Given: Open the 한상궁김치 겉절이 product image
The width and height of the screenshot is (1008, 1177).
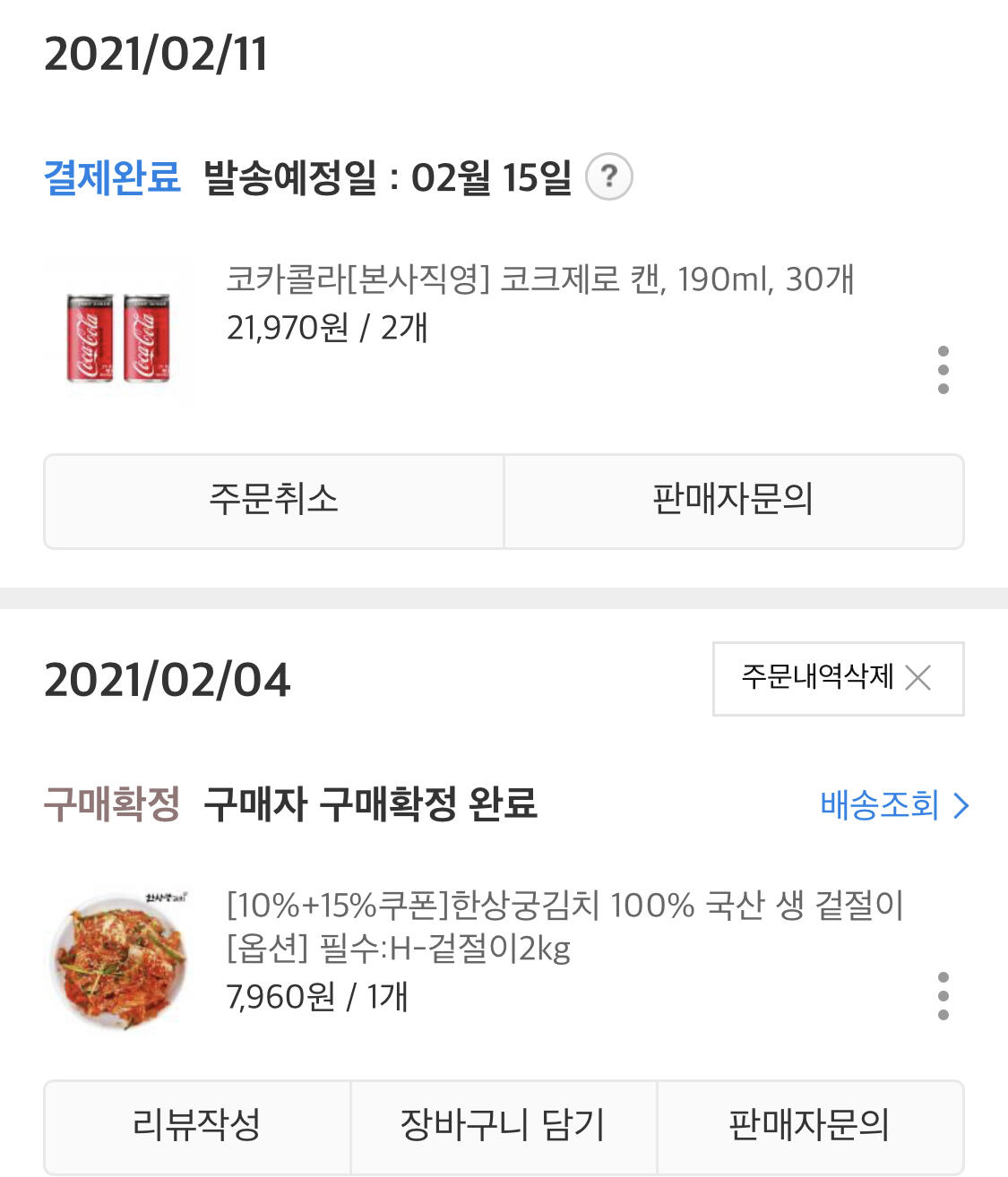Looking at the screenshot, I should tap(118, 959).
